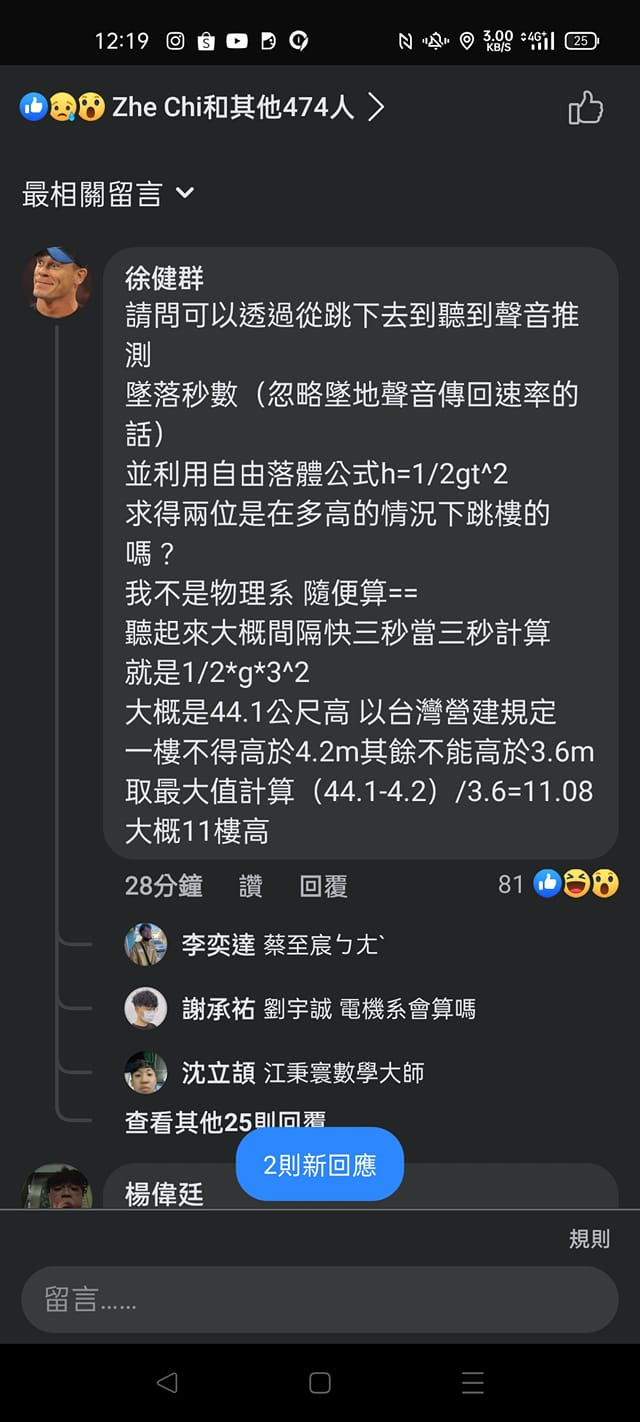Image resolution: width=640 pixels, height=1422 pixels.
Task: Tap the thumbs-up like icon at top
Action: tap(586, 107)
